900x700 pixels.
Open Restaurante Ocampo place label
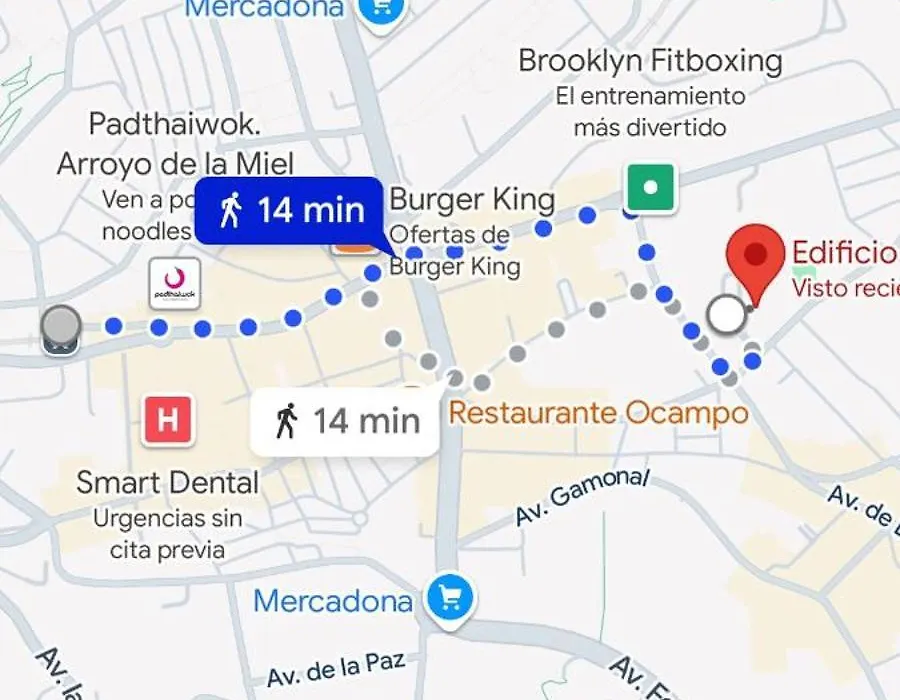click(598, 413)
